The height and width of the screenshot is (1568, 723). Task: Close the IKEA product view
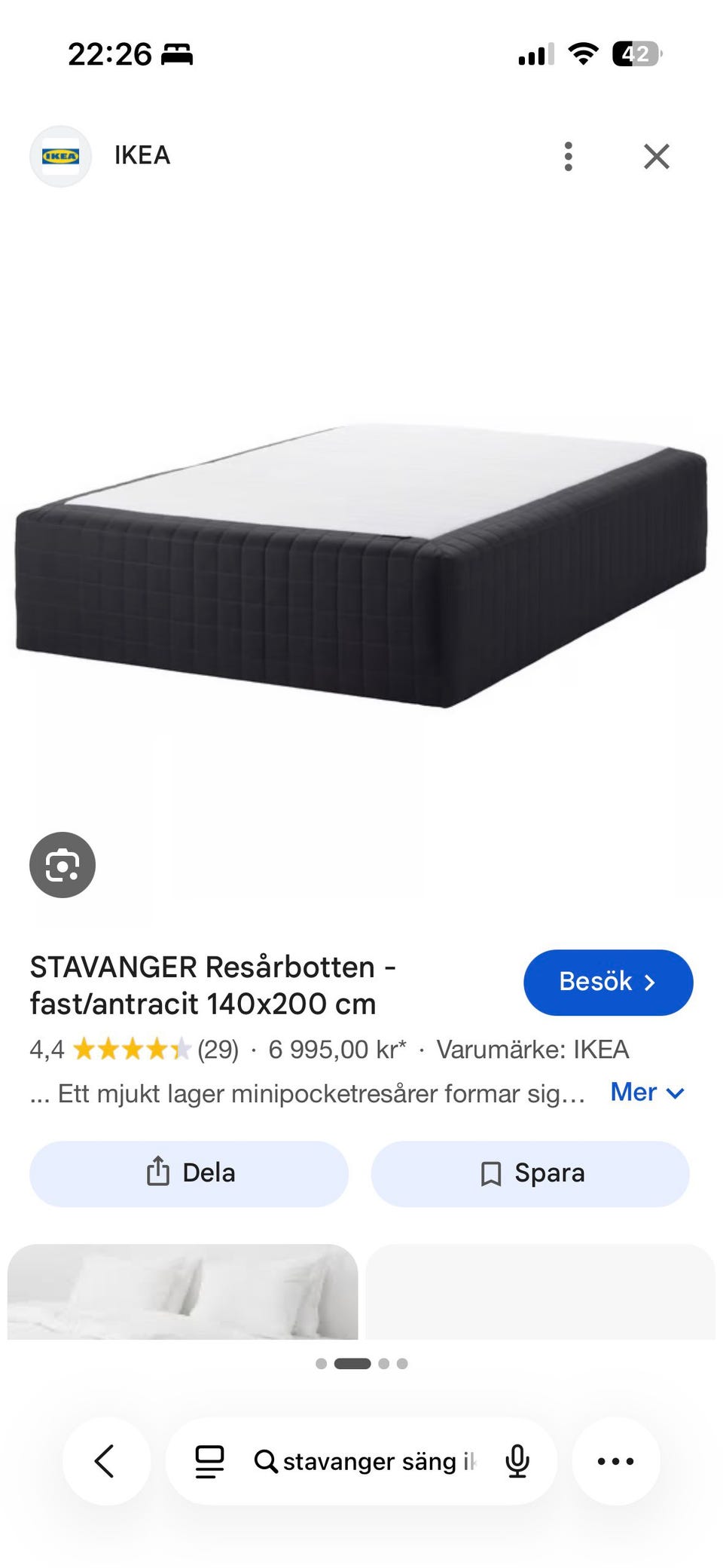[x=657, y=156]
